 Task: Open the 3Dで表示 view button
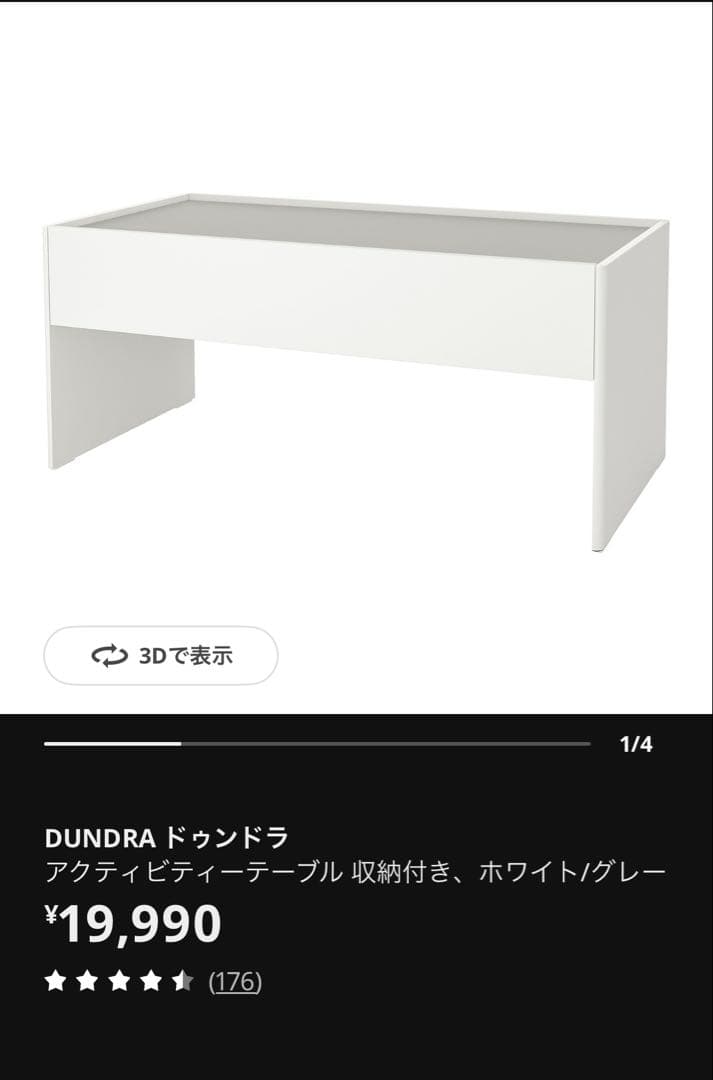[160, 656]
